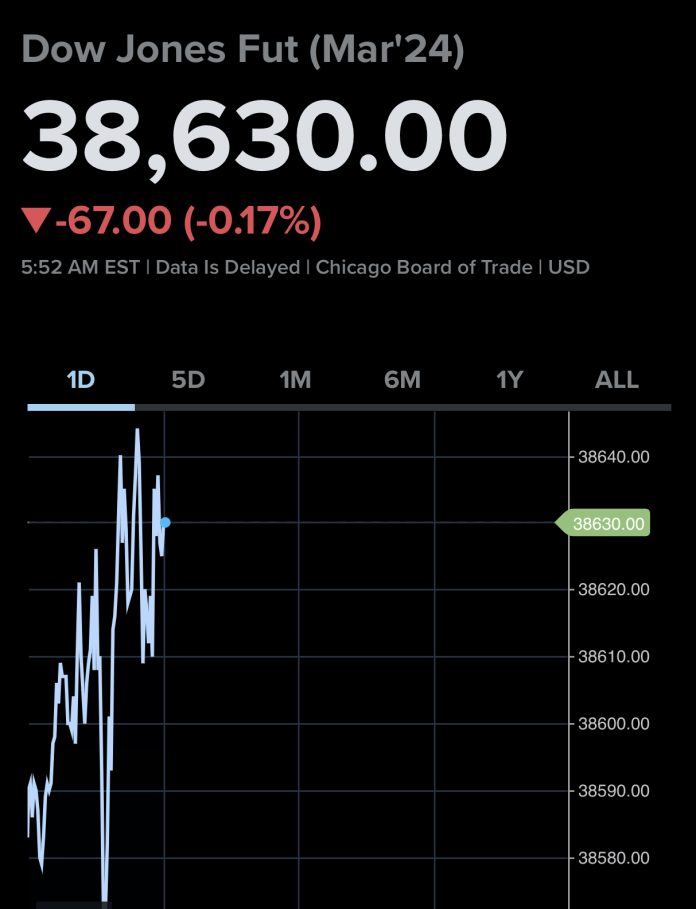Select the 1D chart range
Viewport: 696px width, 909px height.
[80, 380]
